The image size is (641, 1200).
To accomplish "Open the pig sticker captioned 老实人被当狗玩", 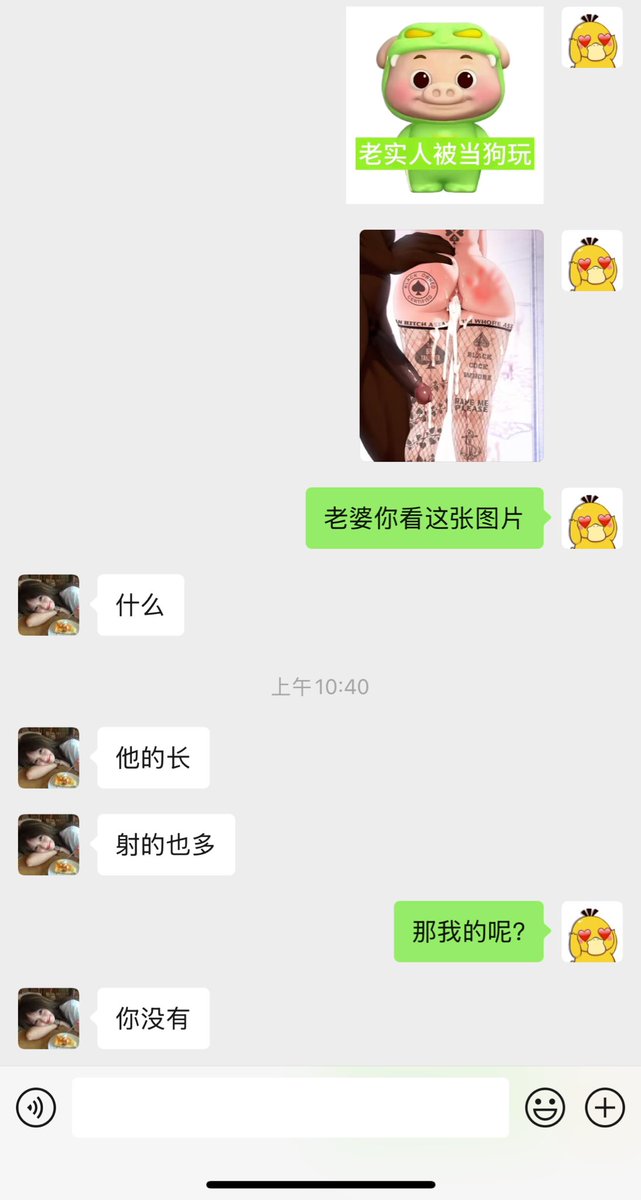I will click(445, 105).
